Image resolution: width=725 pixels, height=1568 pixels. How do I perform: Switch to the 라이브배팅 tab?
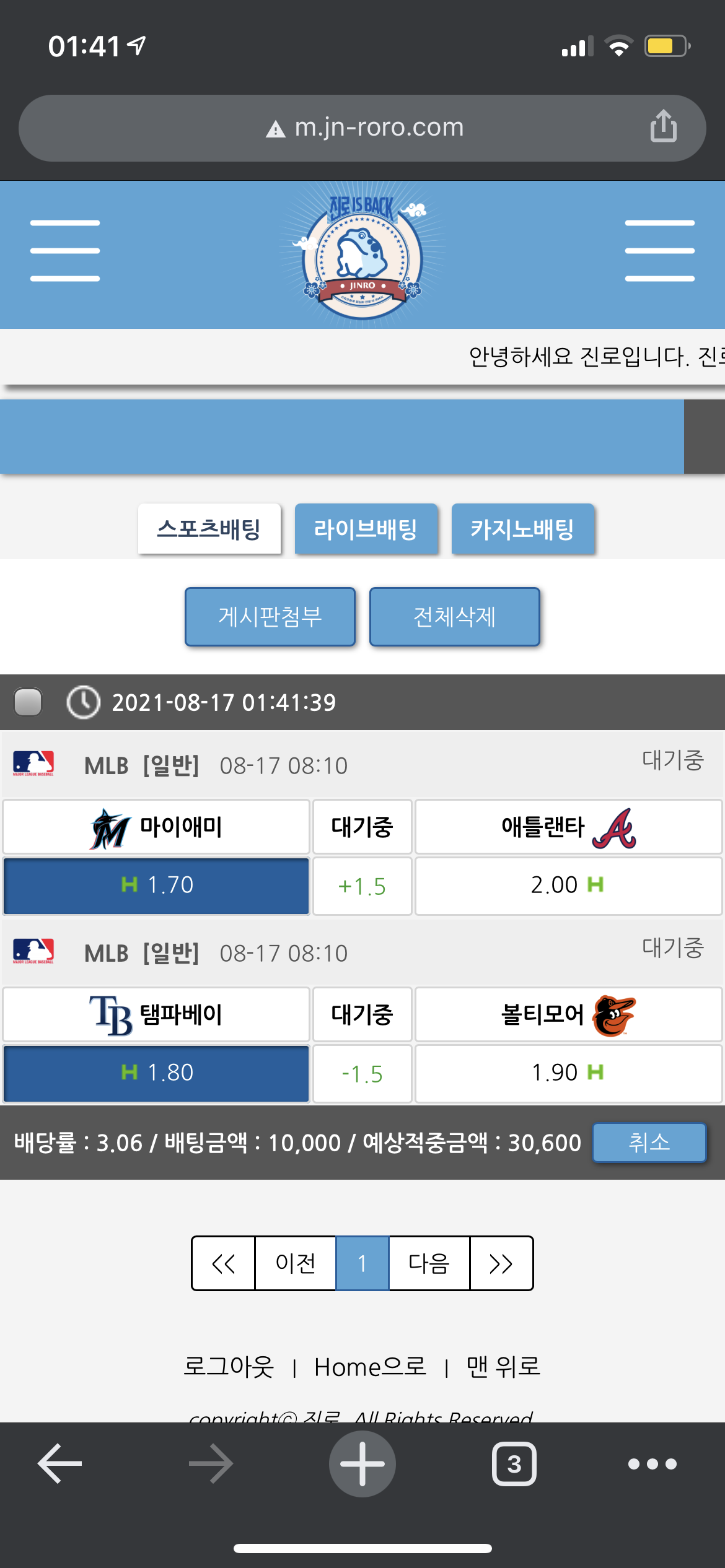pyautogui.click(x=366, y=529)
